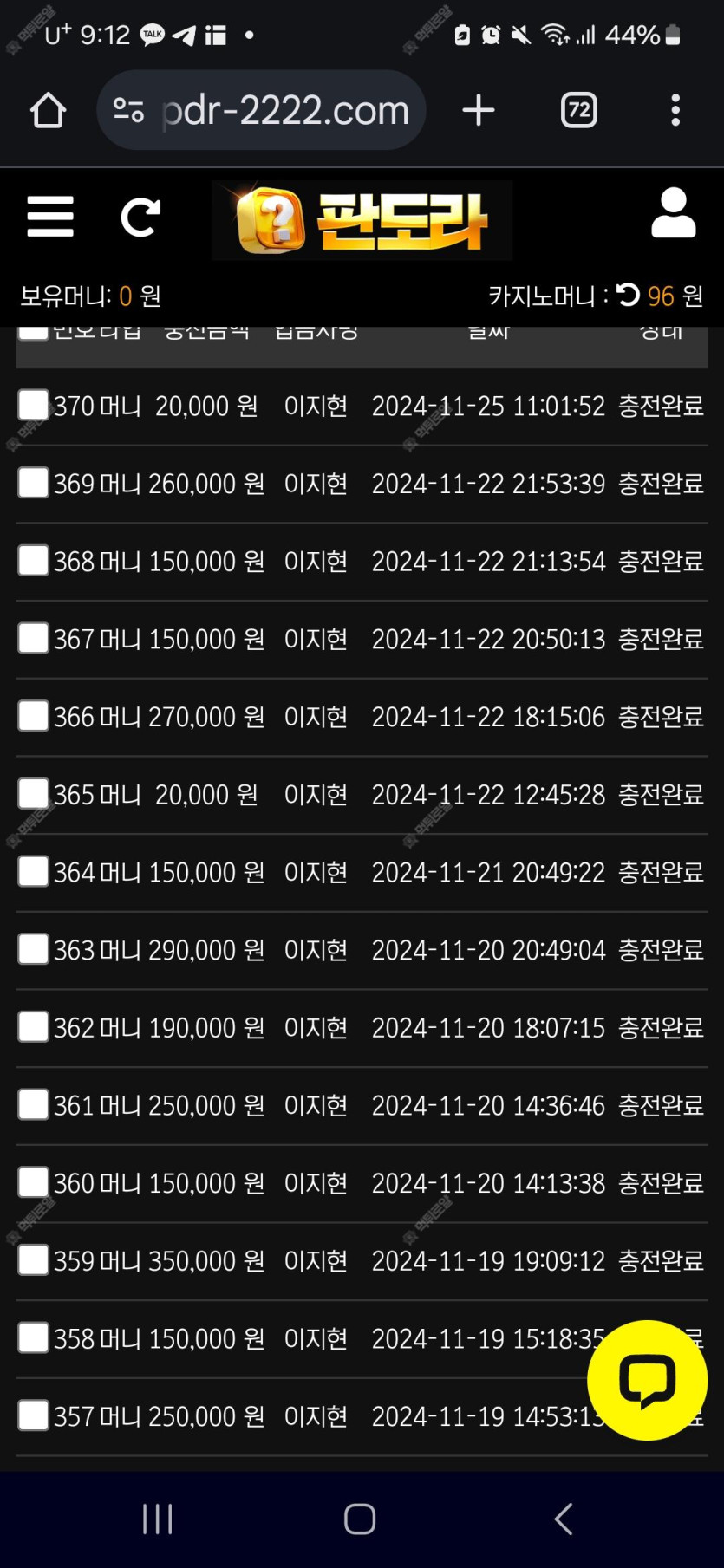Refresh the casino money balance
Image resolution: width=724 pixels, height=1568 pixels.
pyautogui.click(x=628, y=296)
